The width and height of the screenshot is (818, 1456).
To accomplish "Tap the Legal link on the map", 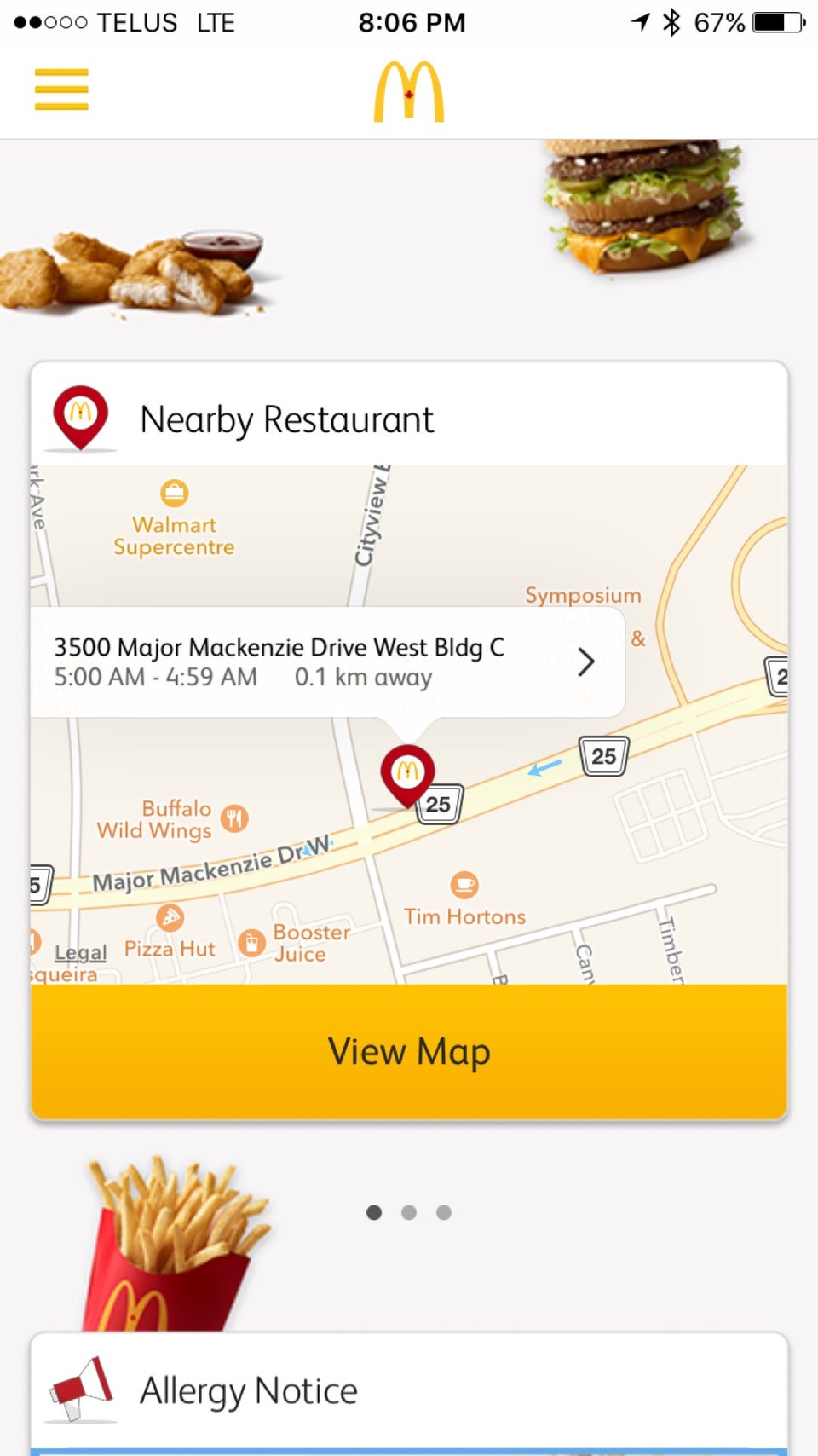I will pos(80,952).
